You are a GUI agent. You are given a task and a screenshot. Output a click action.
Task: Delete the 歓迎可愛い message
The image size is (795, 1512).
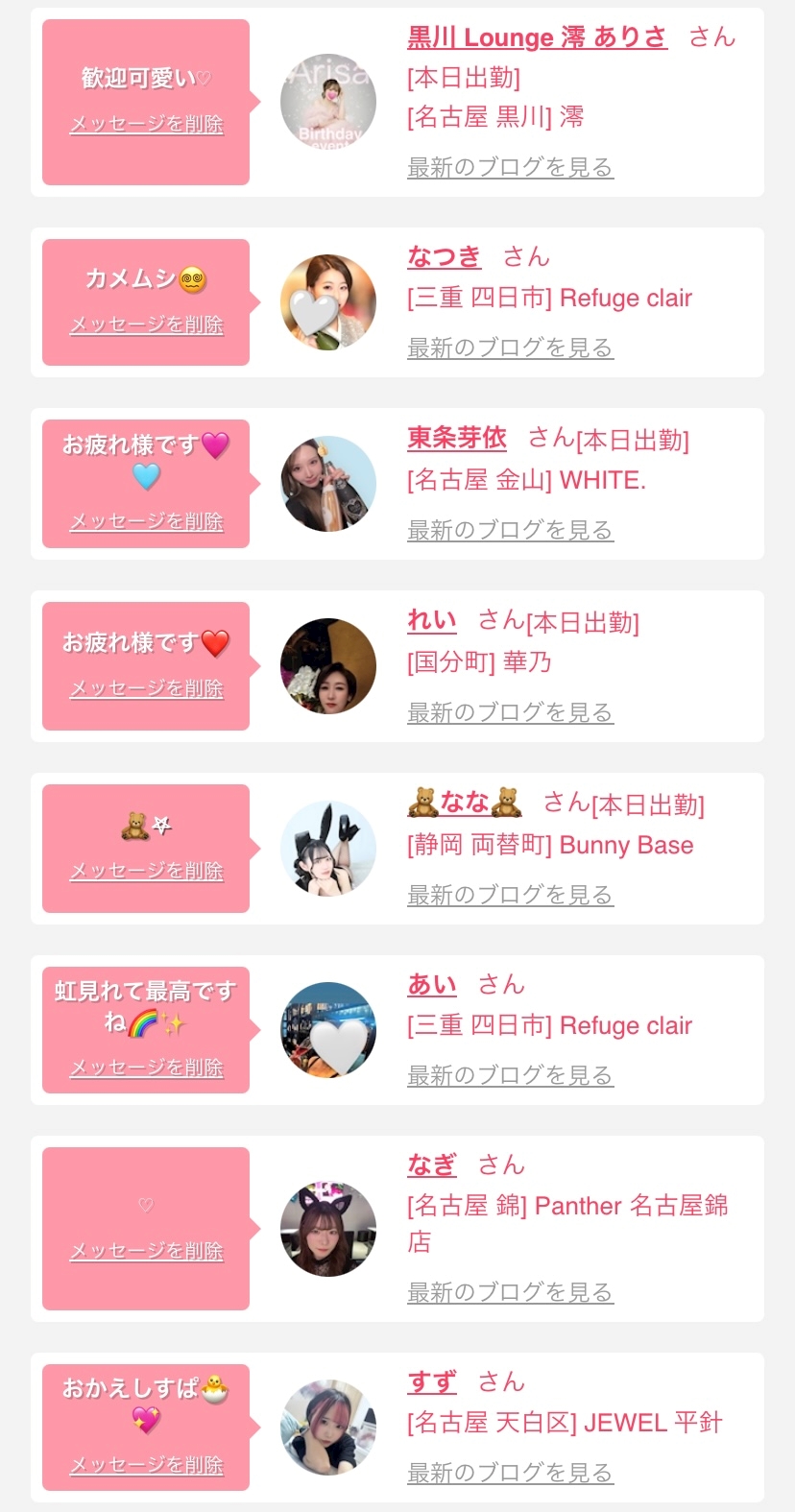pos(146,124)
